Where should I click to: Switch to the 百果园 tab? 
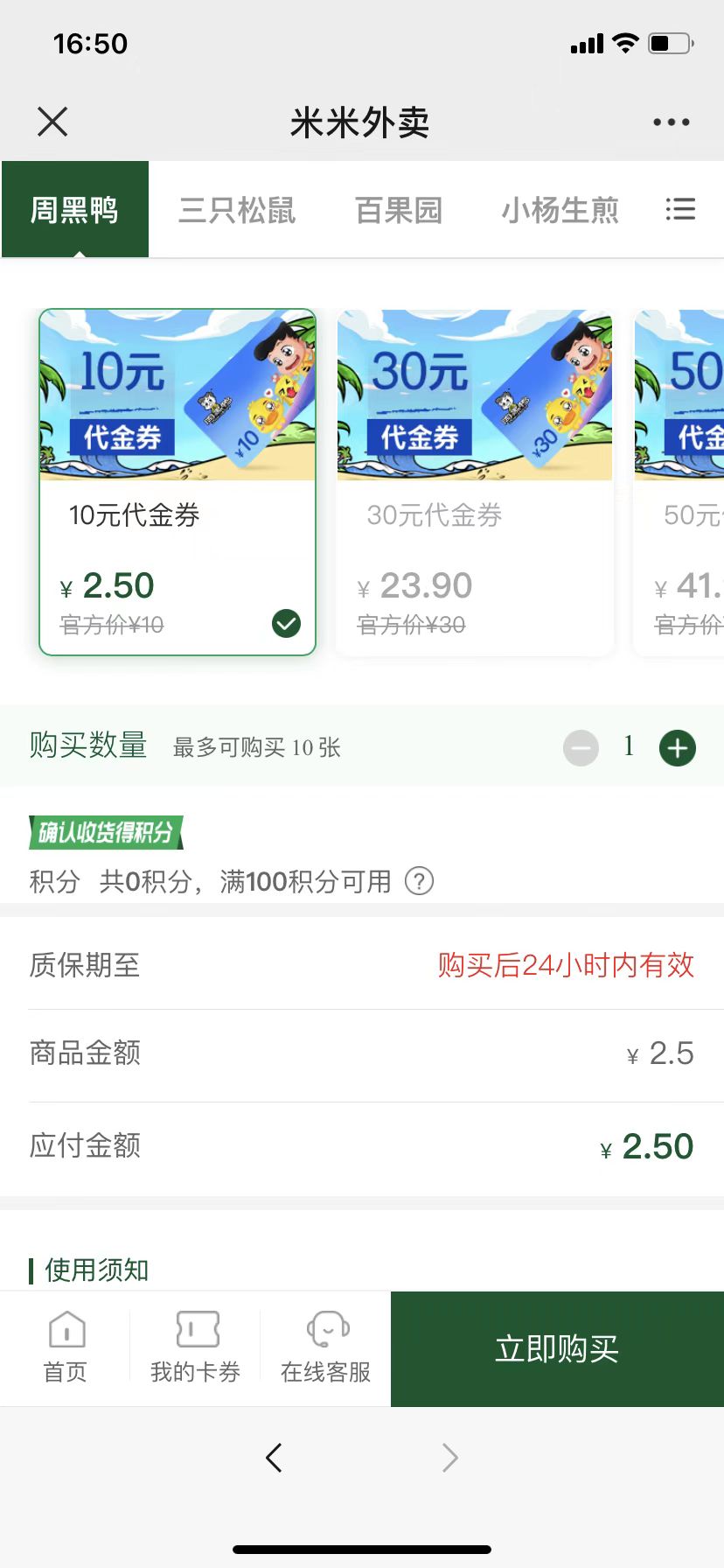(x=399, y=210)
